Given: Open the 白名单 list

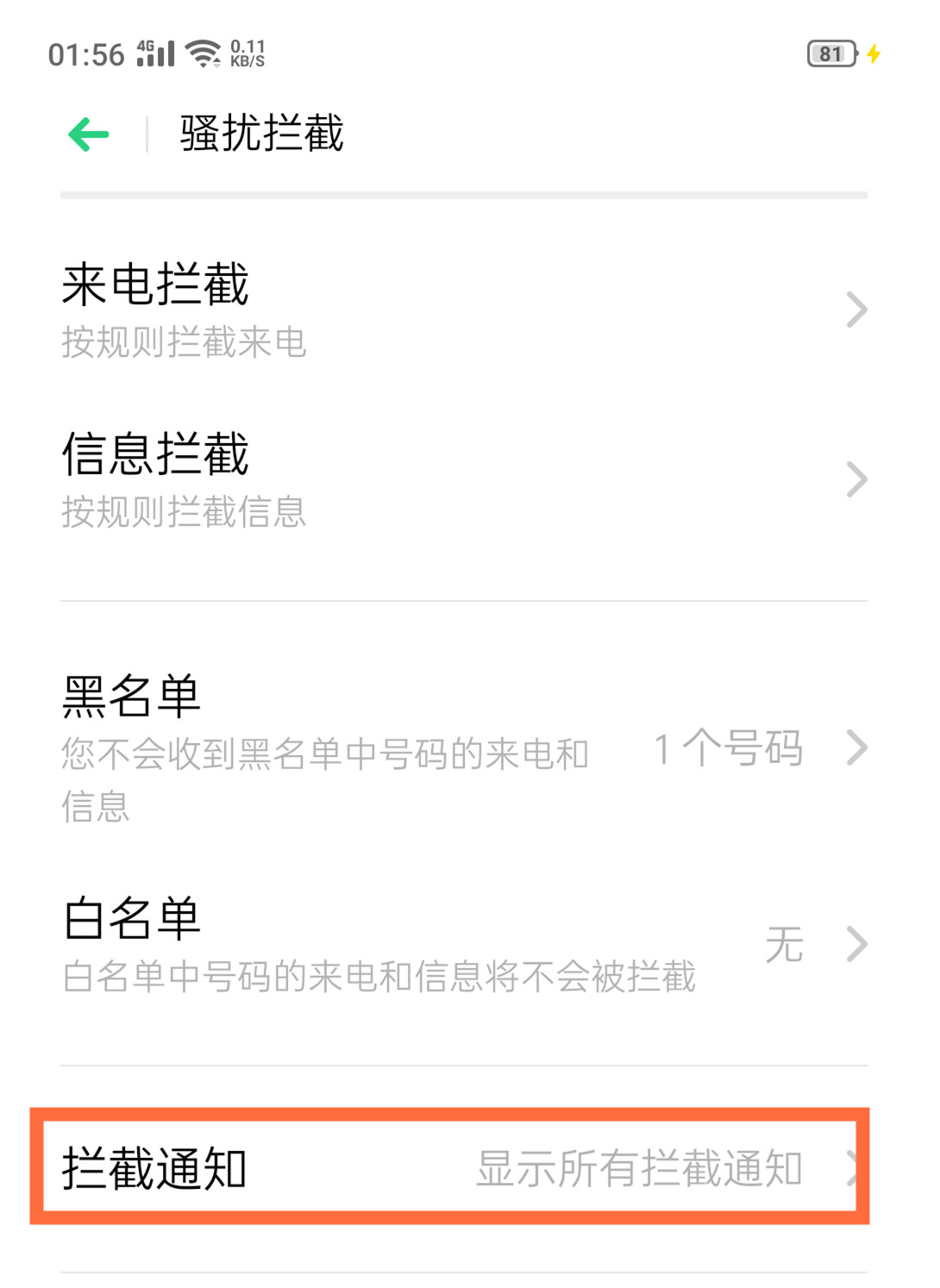Looking at the screenshot, I should [463, 943].
